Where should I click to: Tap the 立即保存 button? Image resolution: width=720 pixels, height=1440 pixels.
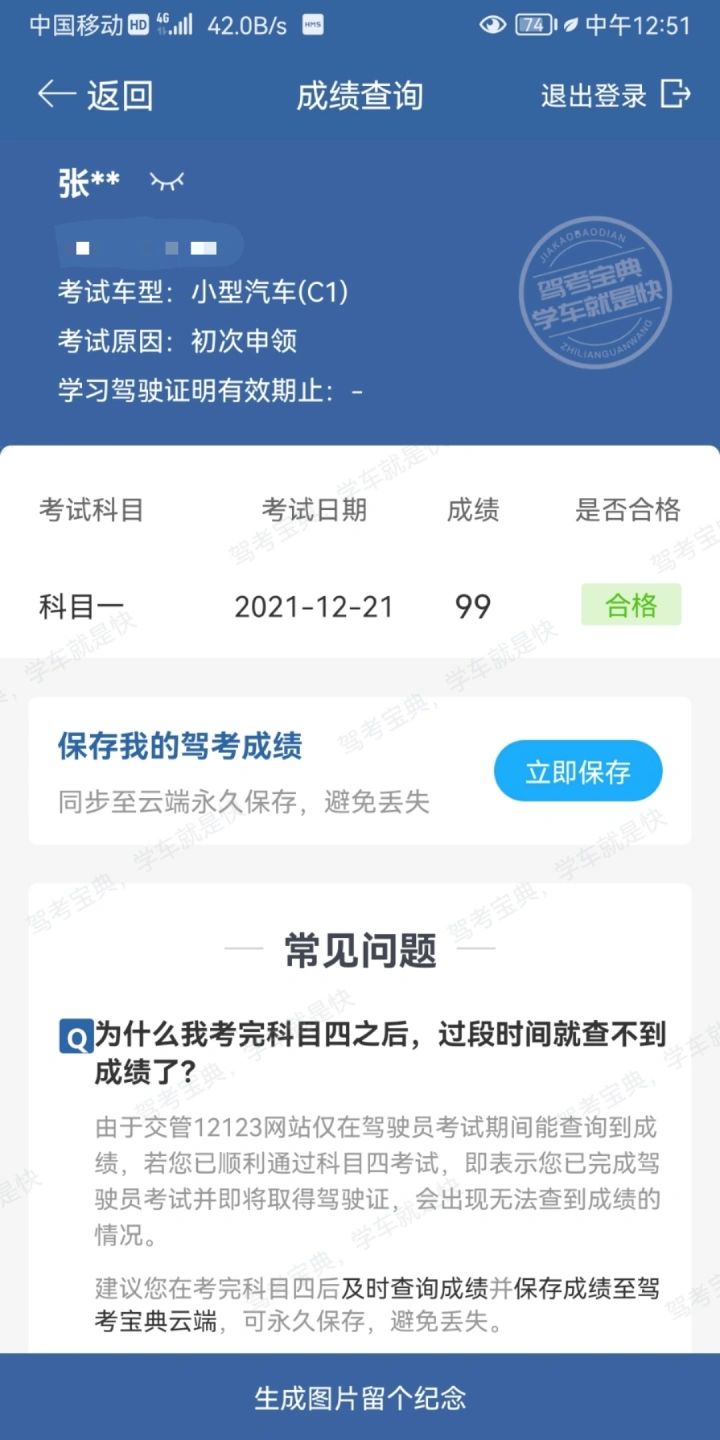[578, 771]
